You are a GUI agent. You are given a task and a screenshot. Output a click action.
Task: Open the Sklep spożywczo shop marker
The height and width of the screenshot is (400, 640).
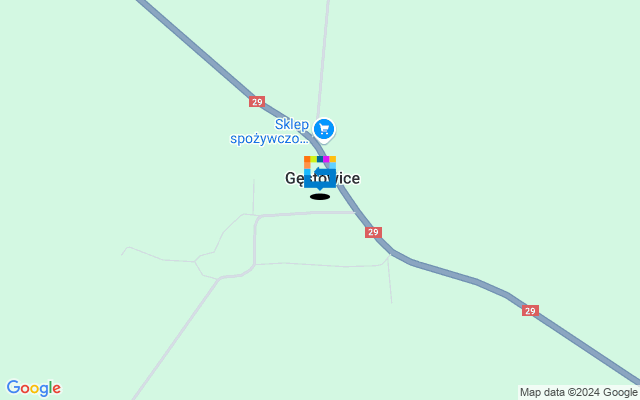point(323,129)
